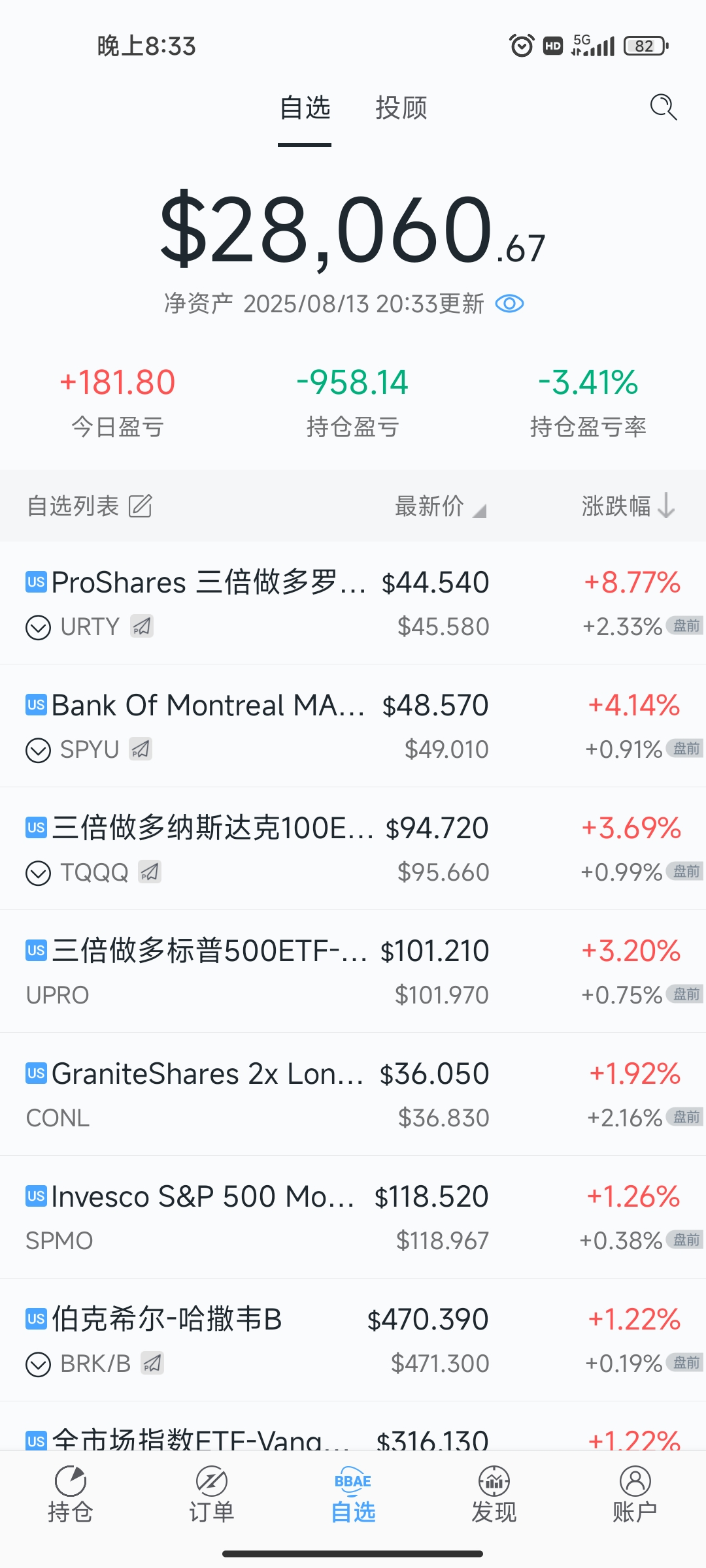Open the UPRO stock row
The image size is (706, 1568).
(353, 972)
